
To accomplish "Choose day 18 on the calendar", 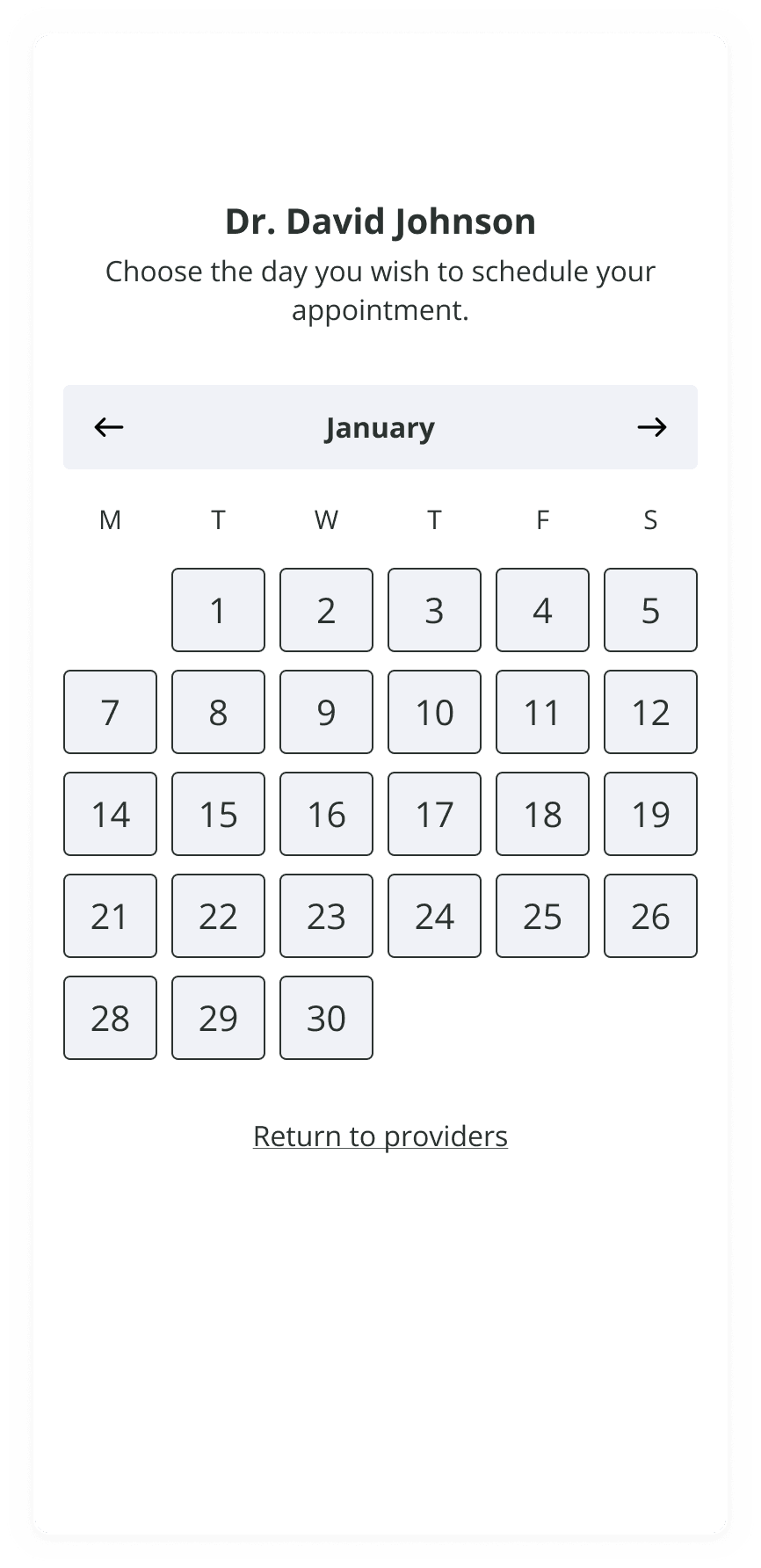I will pyautogui.click(x=542, y=814).
